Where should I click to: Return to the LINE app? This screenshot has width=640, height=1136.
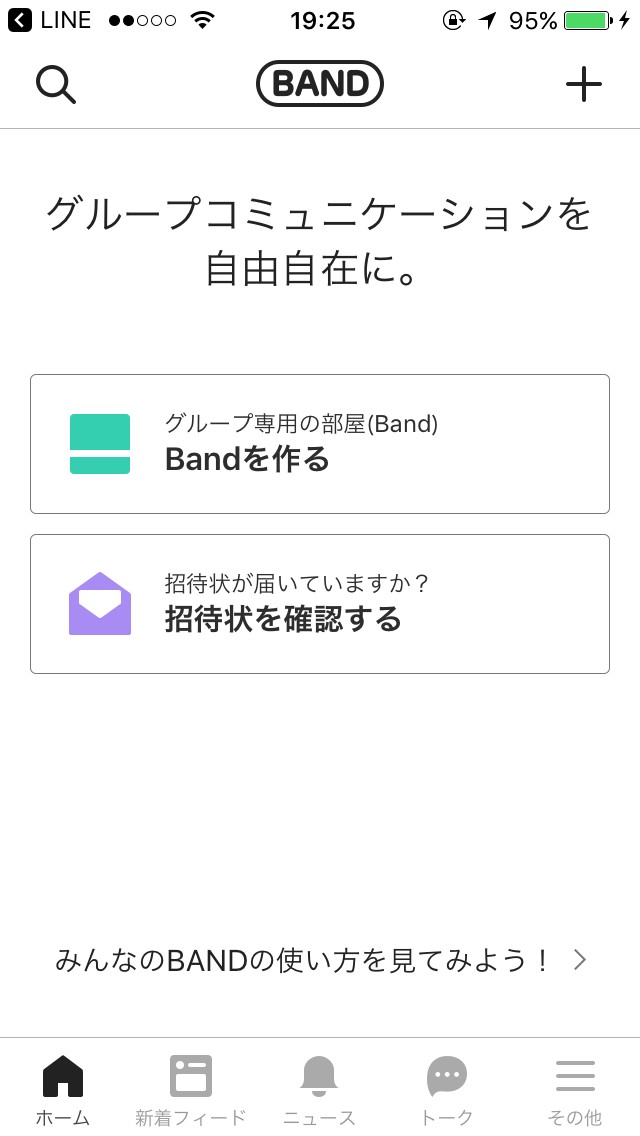point(50,20)
